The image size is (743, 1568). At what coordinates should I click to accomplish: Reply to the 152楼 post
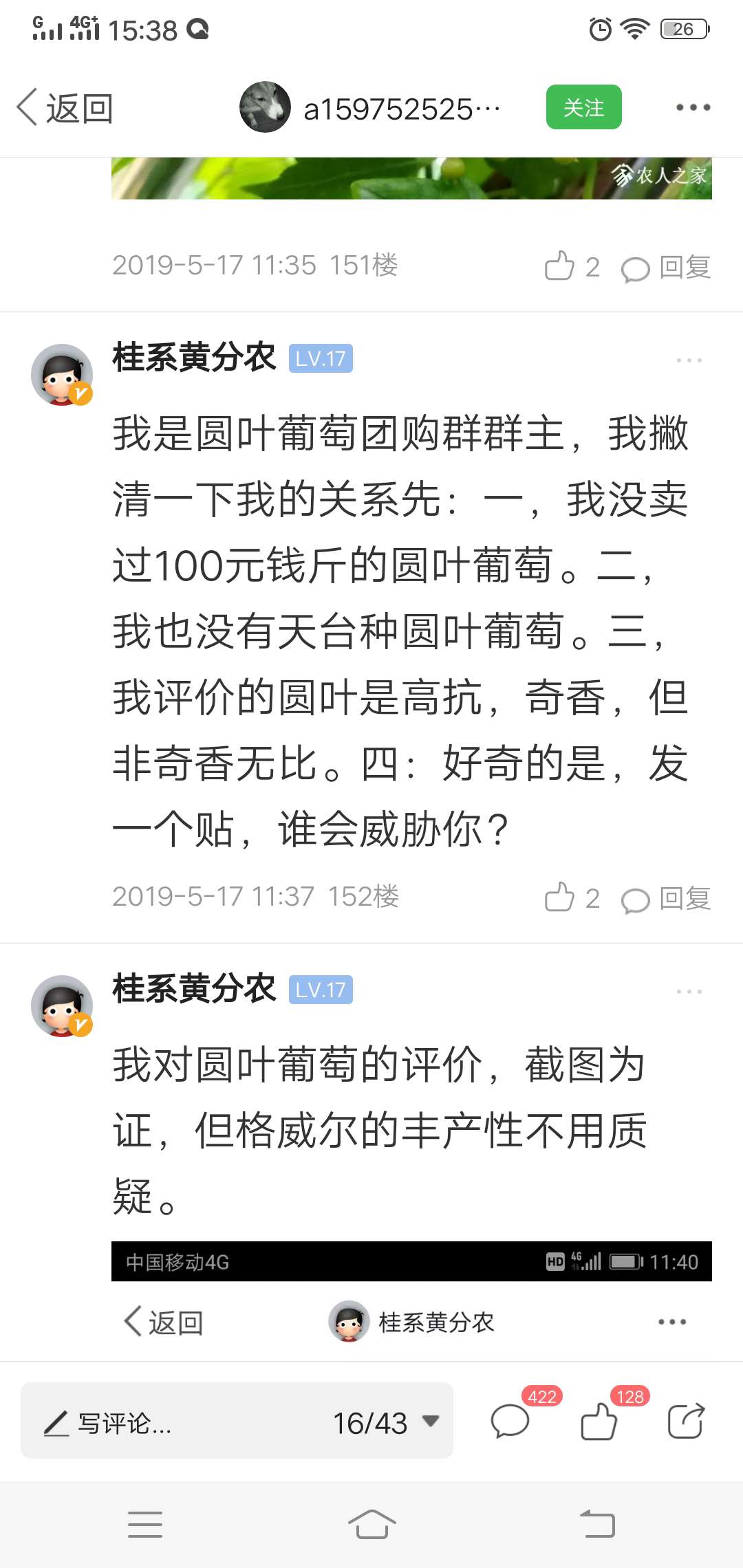click(666, 898)
